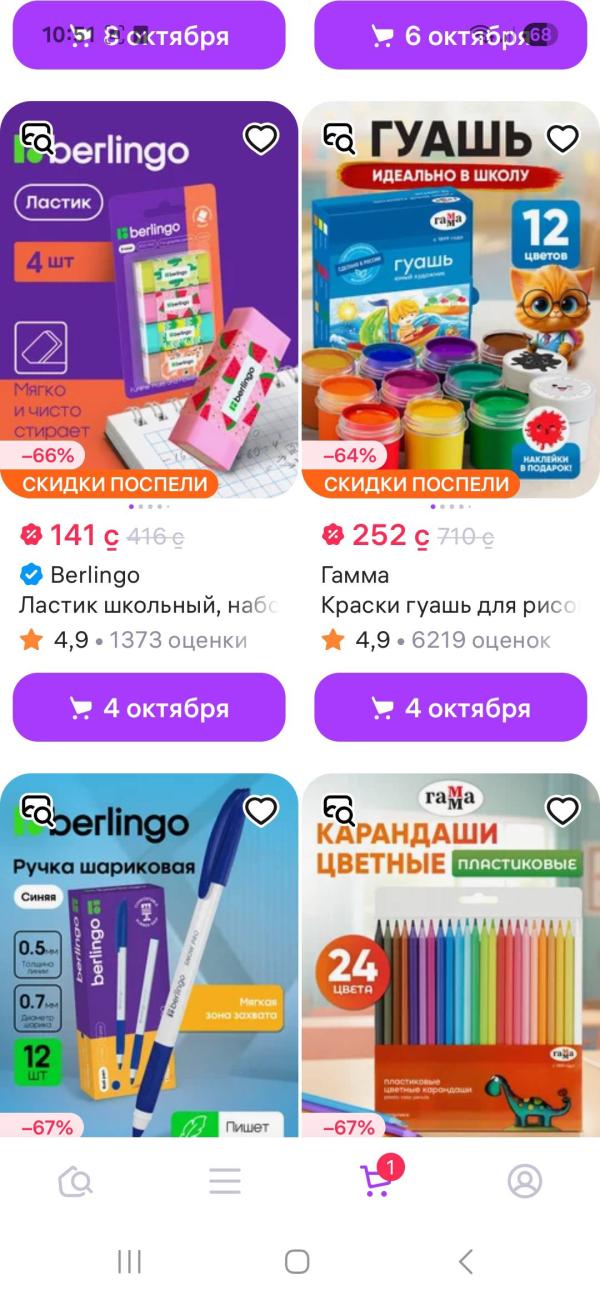Open the Berlingo Ластик product card
The image size is (600, 1299).
click(x=149, y=300)
